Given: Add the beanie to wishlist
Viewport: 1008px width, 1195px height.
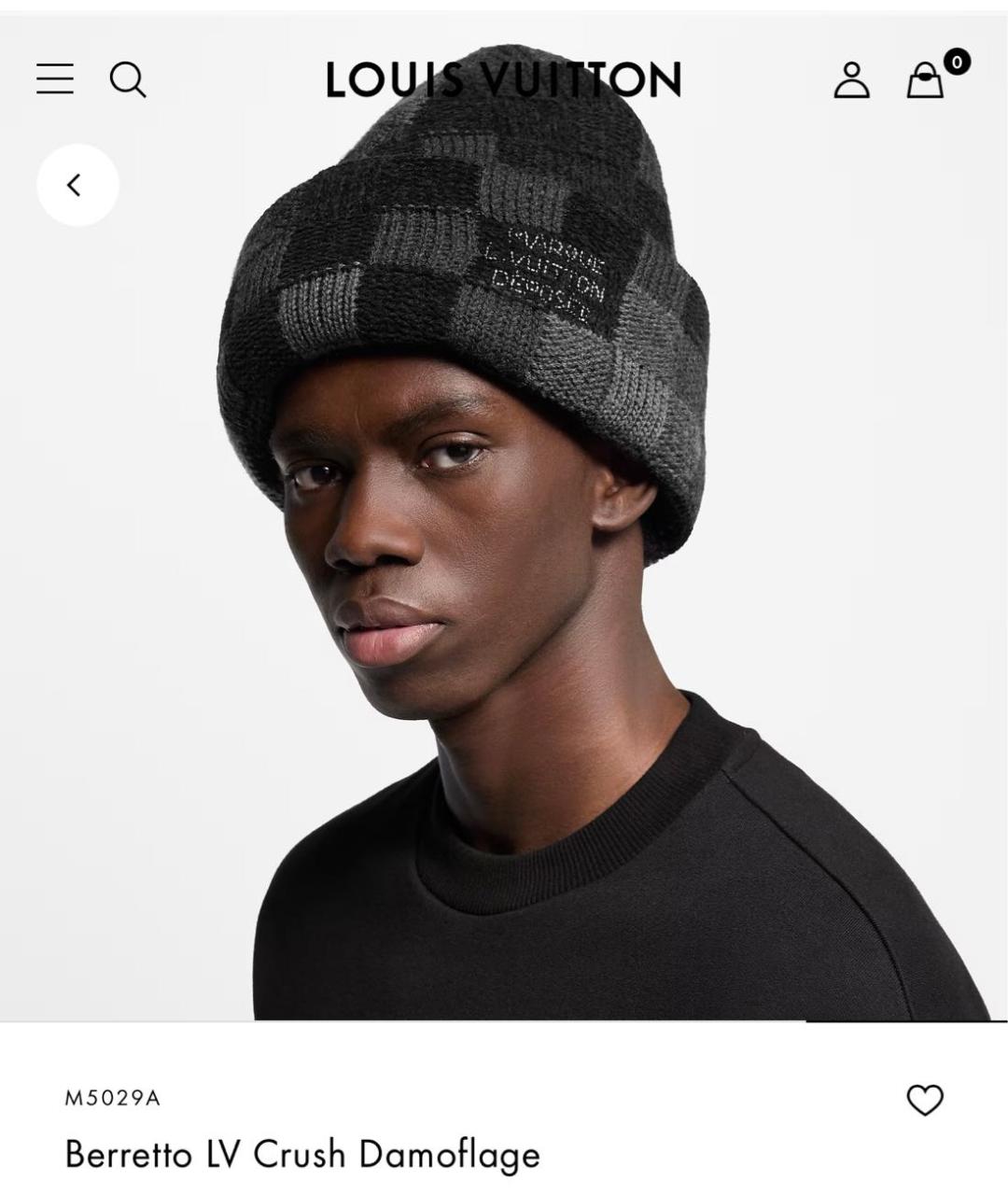Looking at the screenshot, I should tap(925, 1100).
